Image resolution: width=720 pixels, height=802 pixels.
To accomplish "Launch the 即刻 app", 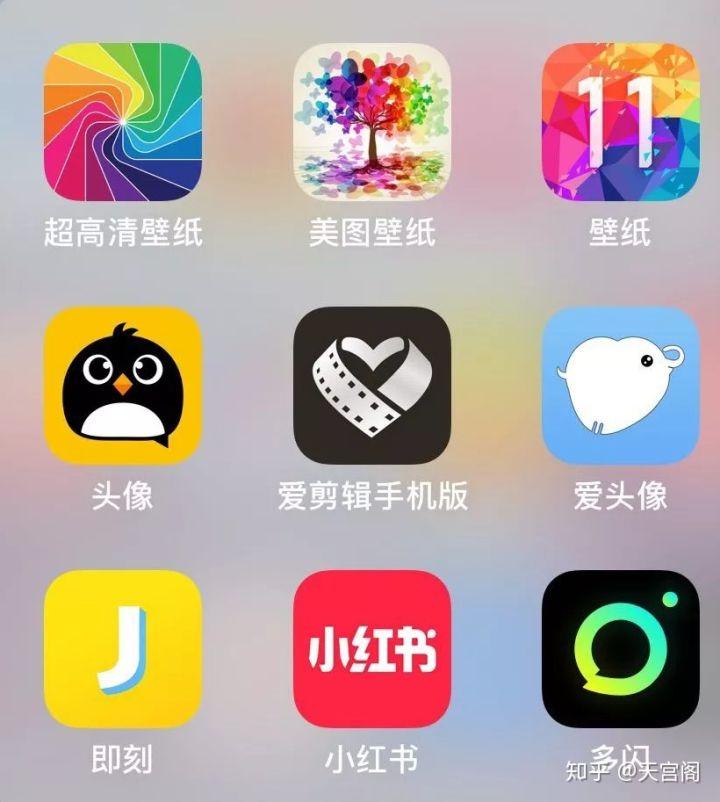I will (123, 648).
